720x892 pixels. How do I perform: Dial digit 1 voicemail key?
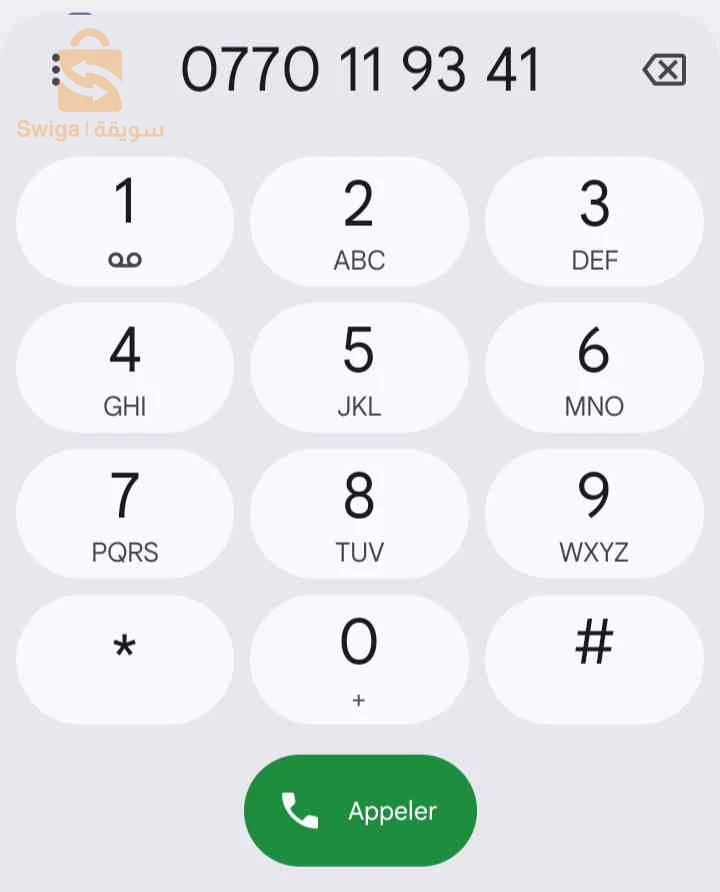click(x=125, y=222)
